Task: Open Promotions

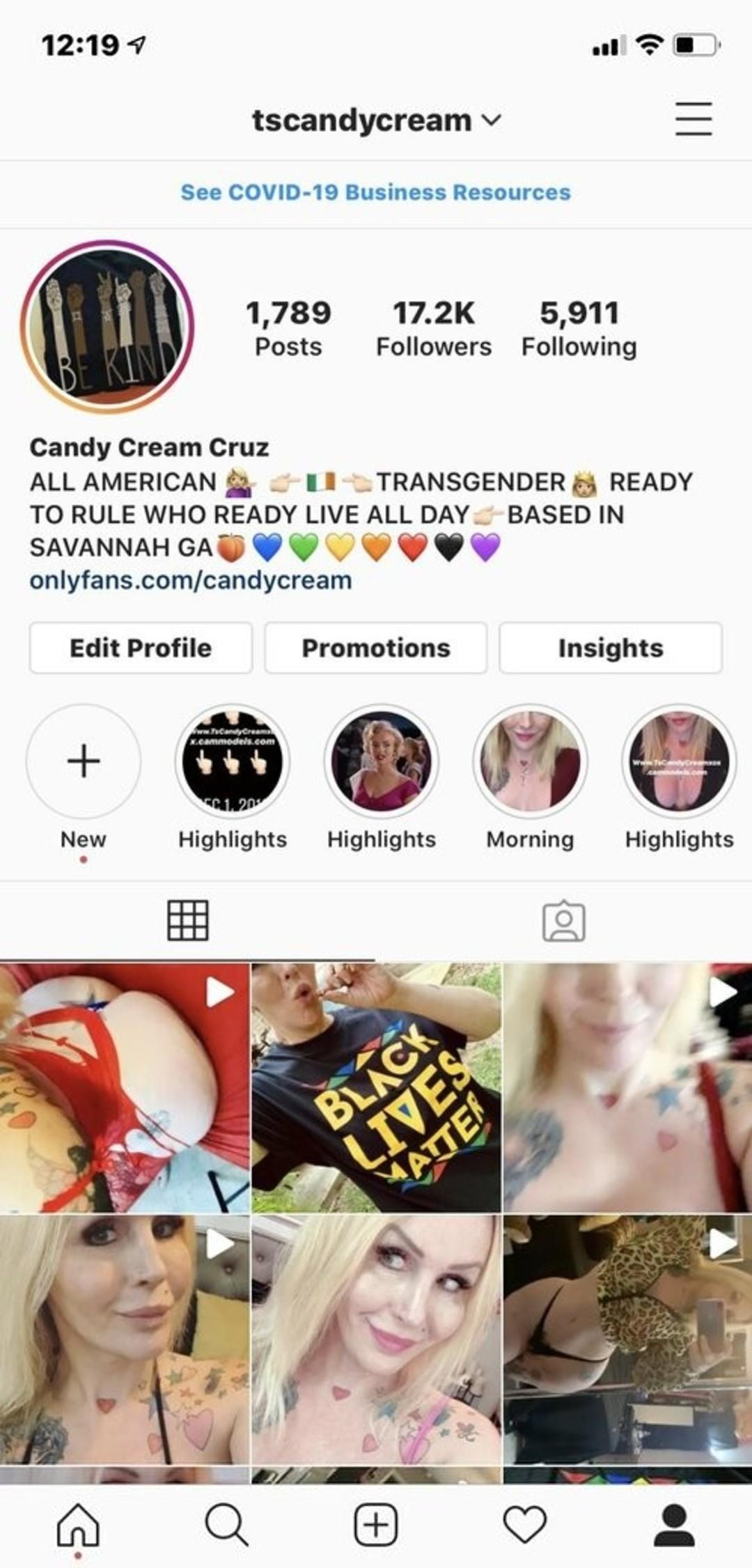Action: point(376,648)
